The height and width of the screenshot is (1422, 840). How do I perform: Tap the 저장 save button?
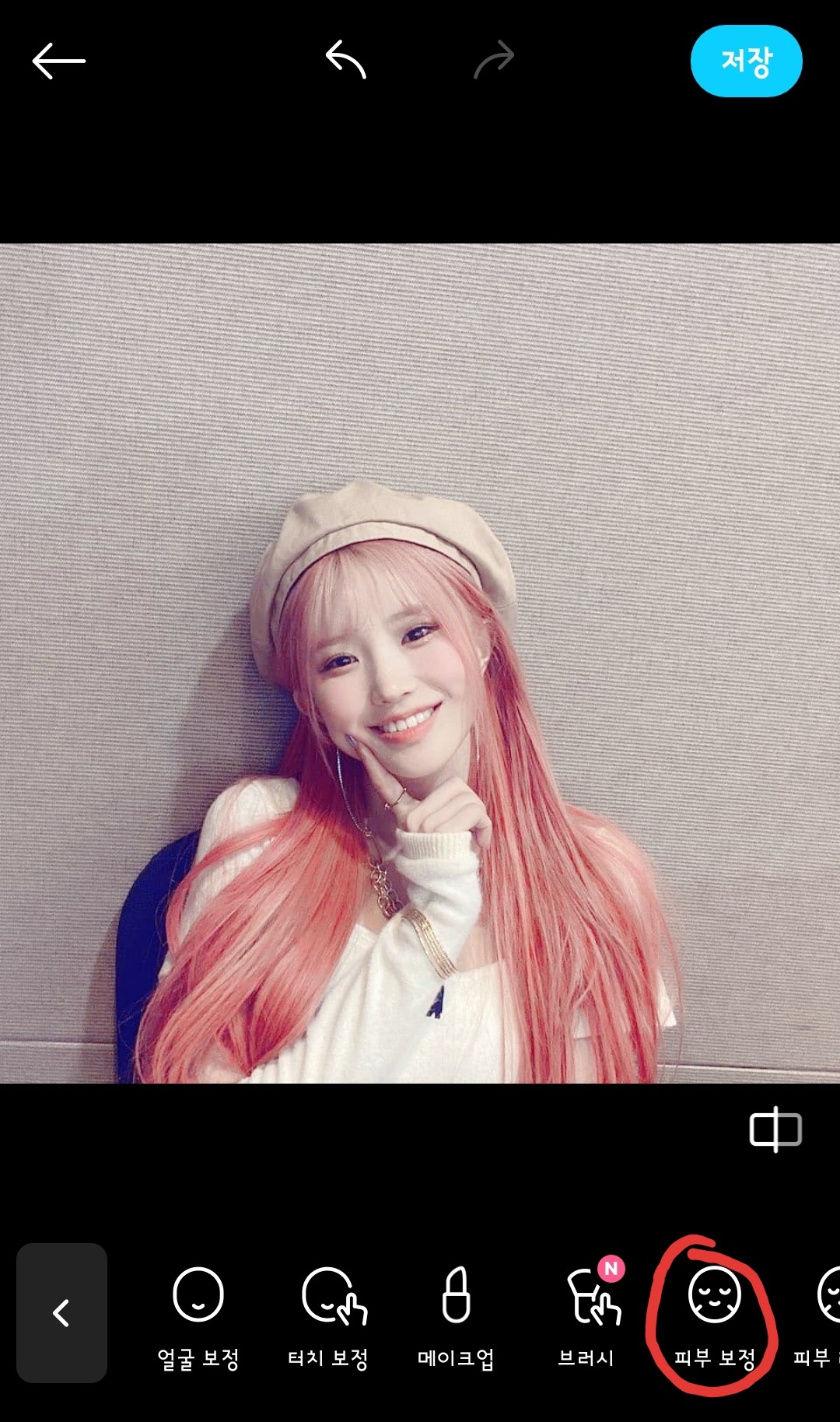click(746, 61)
